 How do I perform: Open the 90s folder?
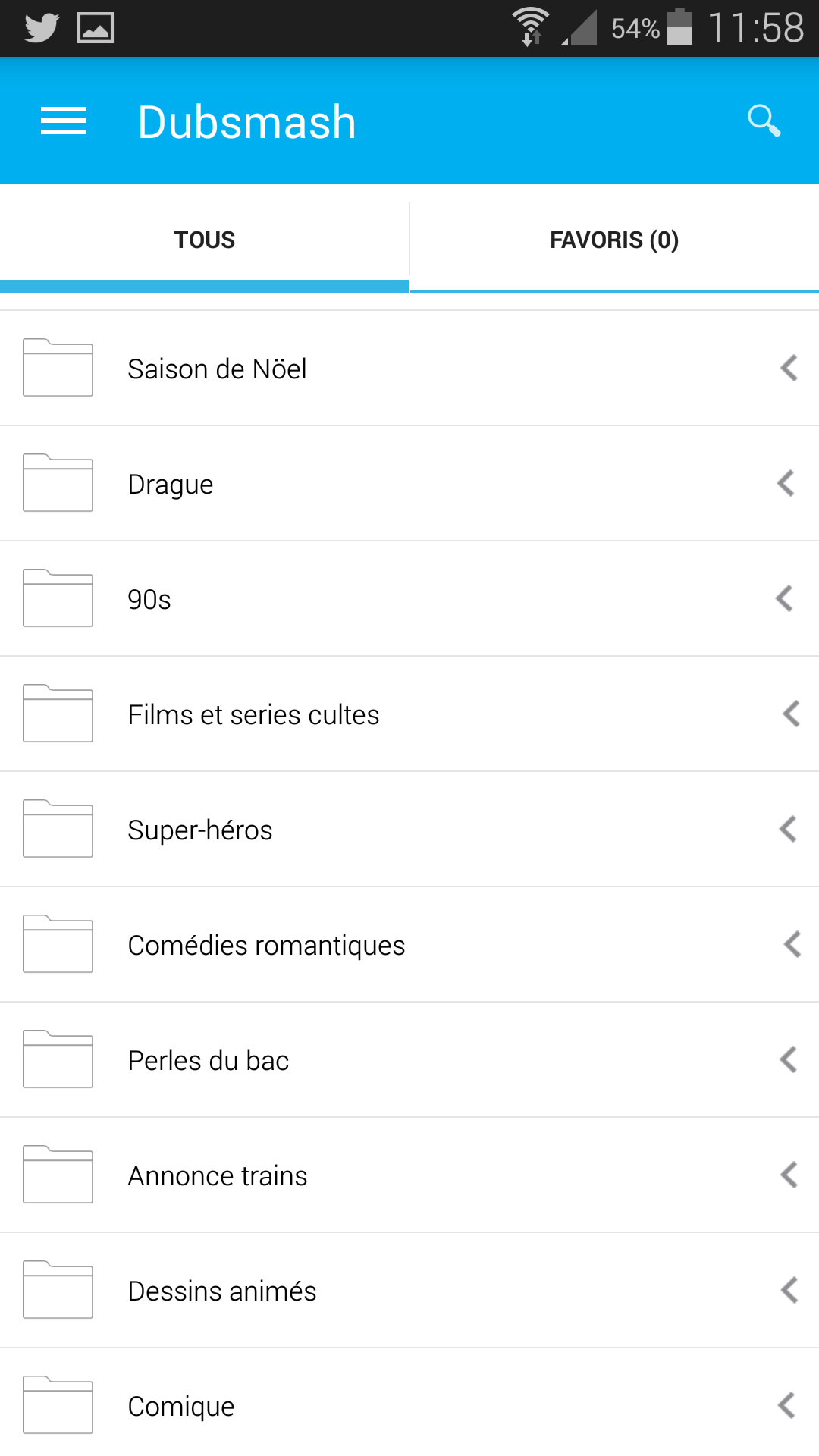[409, 599]
